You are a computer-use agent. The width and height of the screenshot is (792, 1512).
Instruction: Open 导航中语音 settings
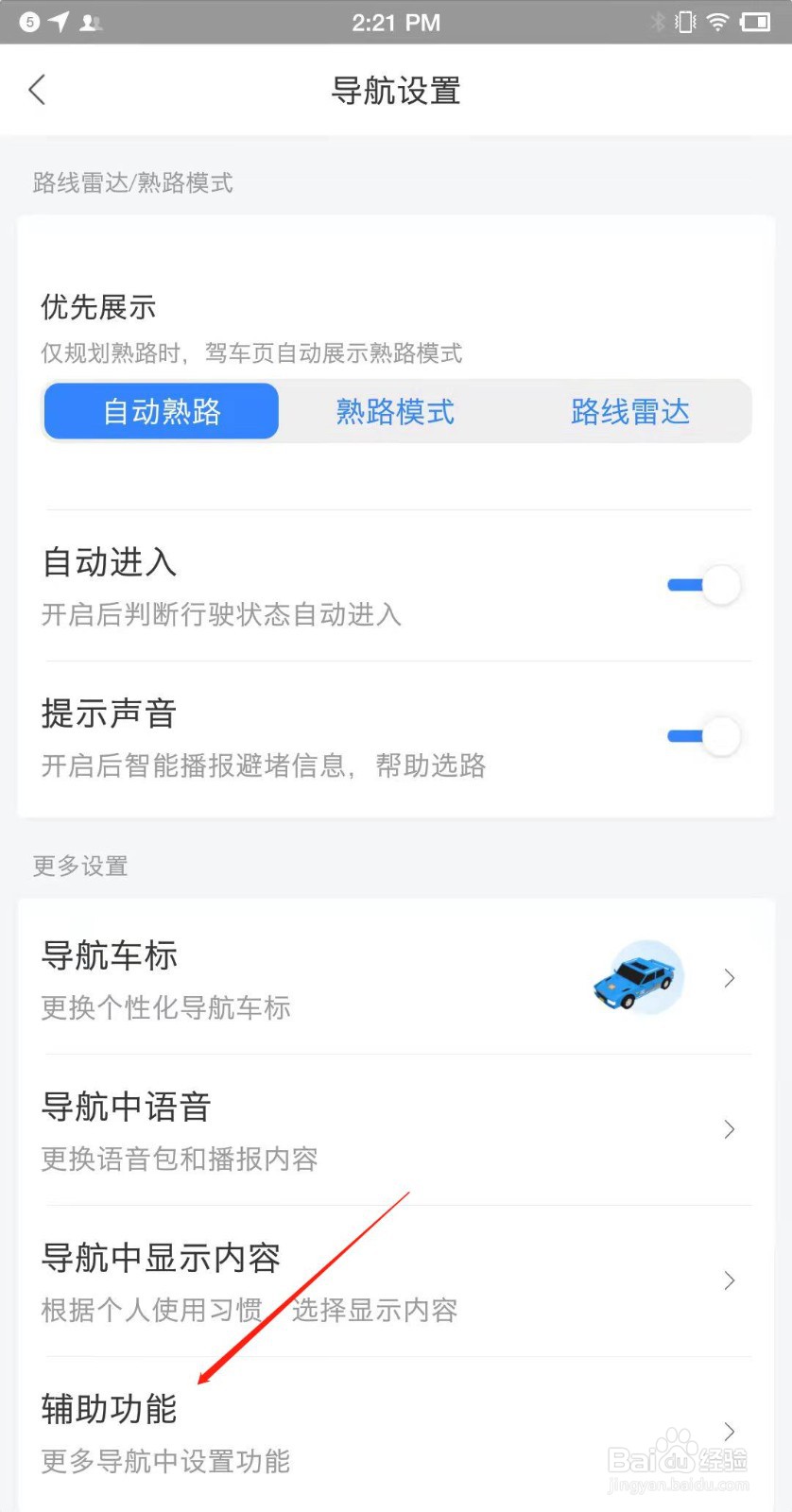click(396, 1130)
